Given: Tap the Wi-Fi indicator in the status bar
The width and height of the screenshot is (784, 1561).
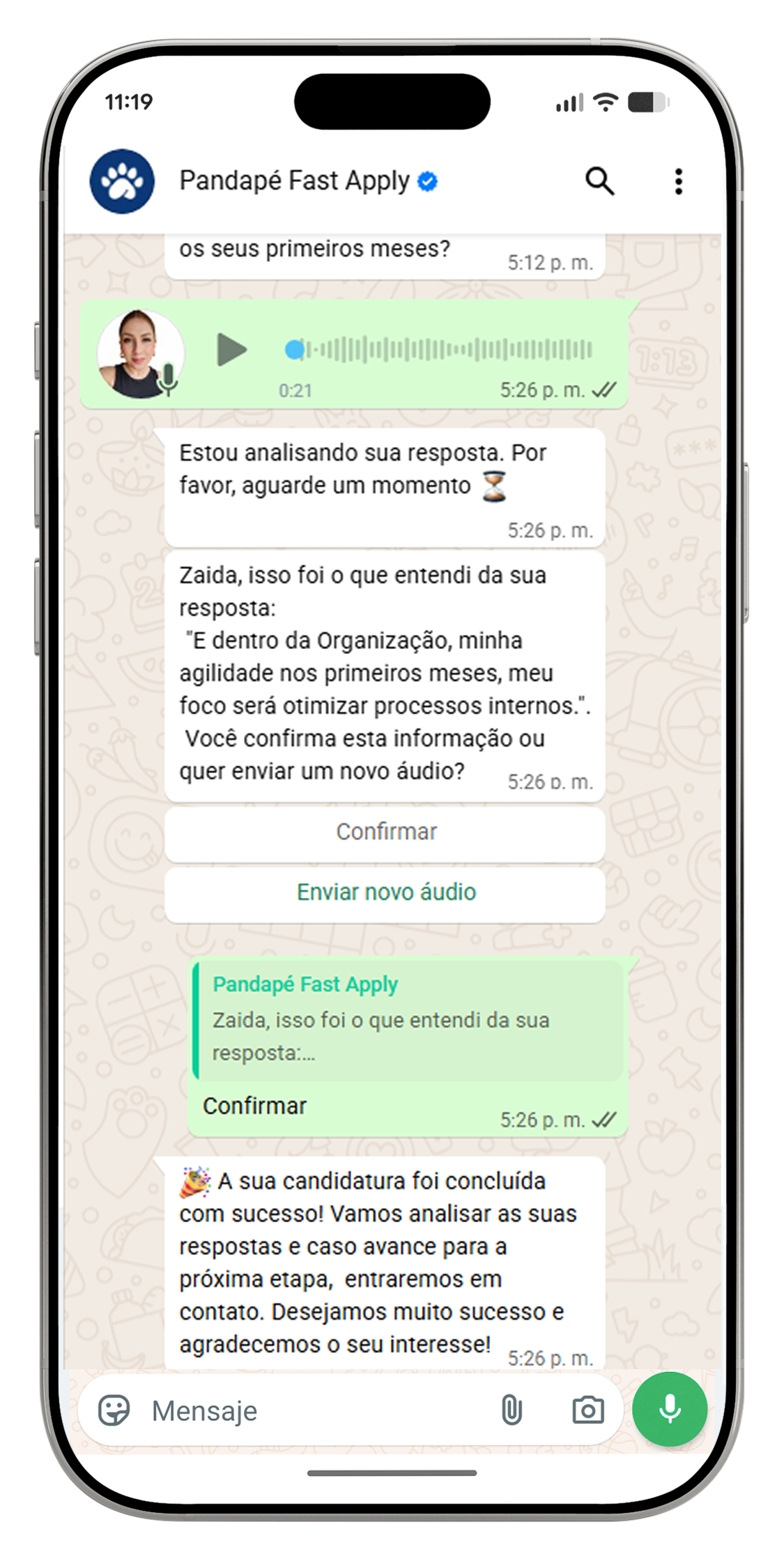Looking at the screenshot, I should 606,101.
